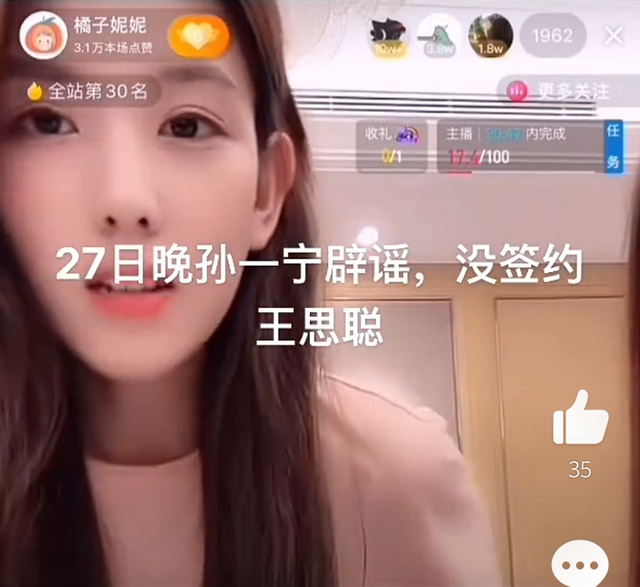Open the 收礼 gift task card
The image size is (640, 587).
[x=393, y=146]
